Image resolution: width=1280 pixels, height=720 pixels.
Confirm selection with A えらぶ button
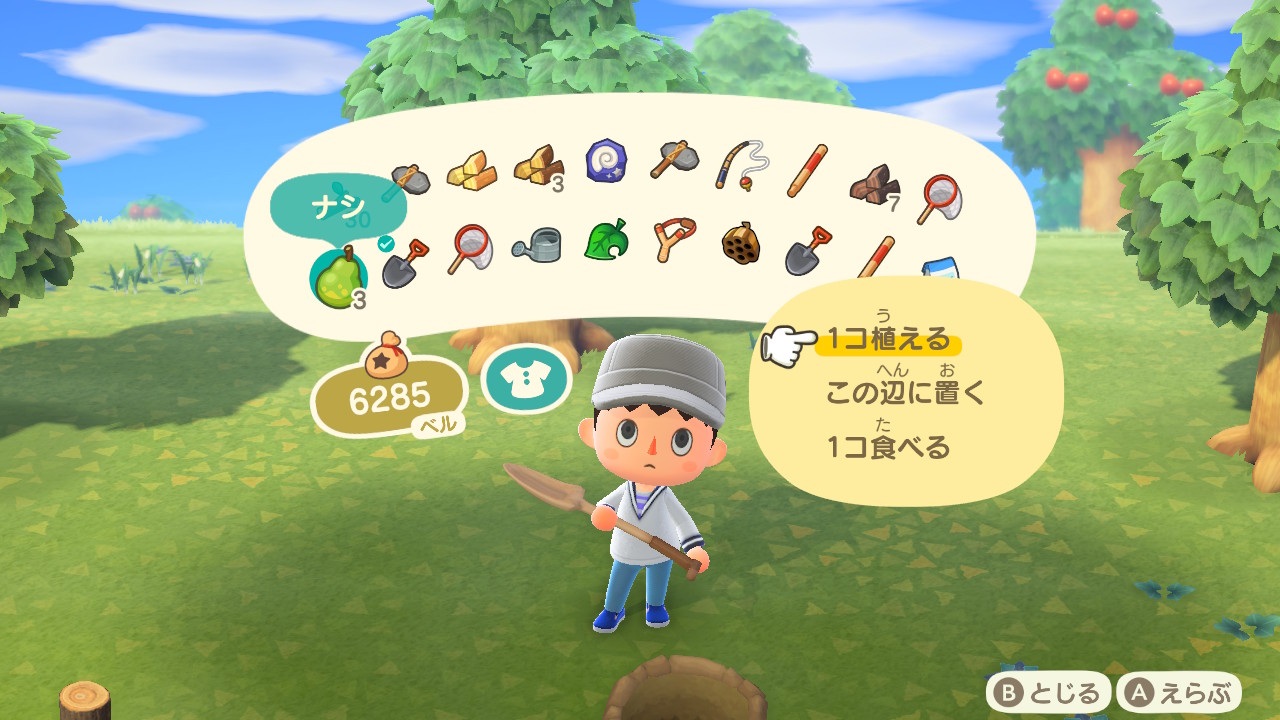click(1180, 693)
